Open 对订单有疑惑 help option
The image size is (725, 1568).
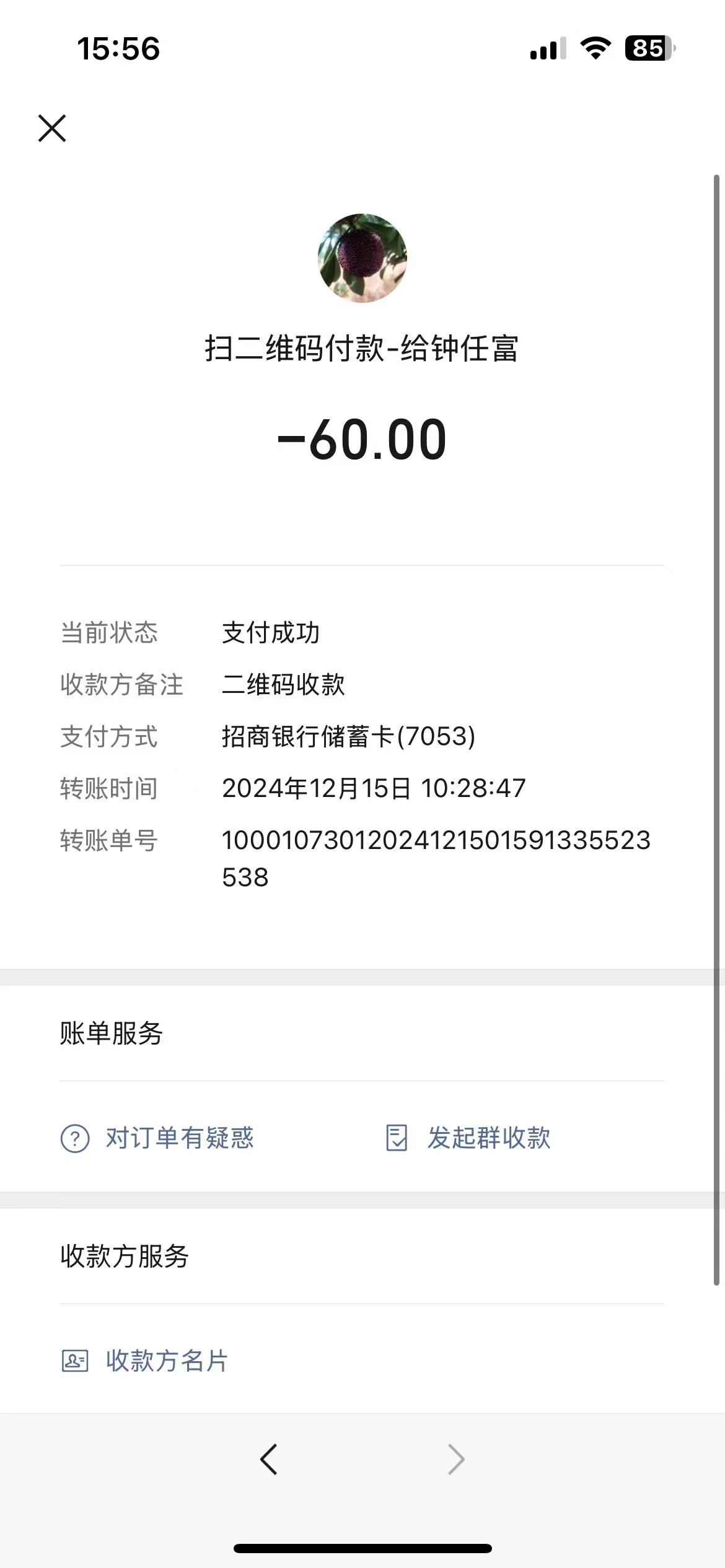point(157,1138)
